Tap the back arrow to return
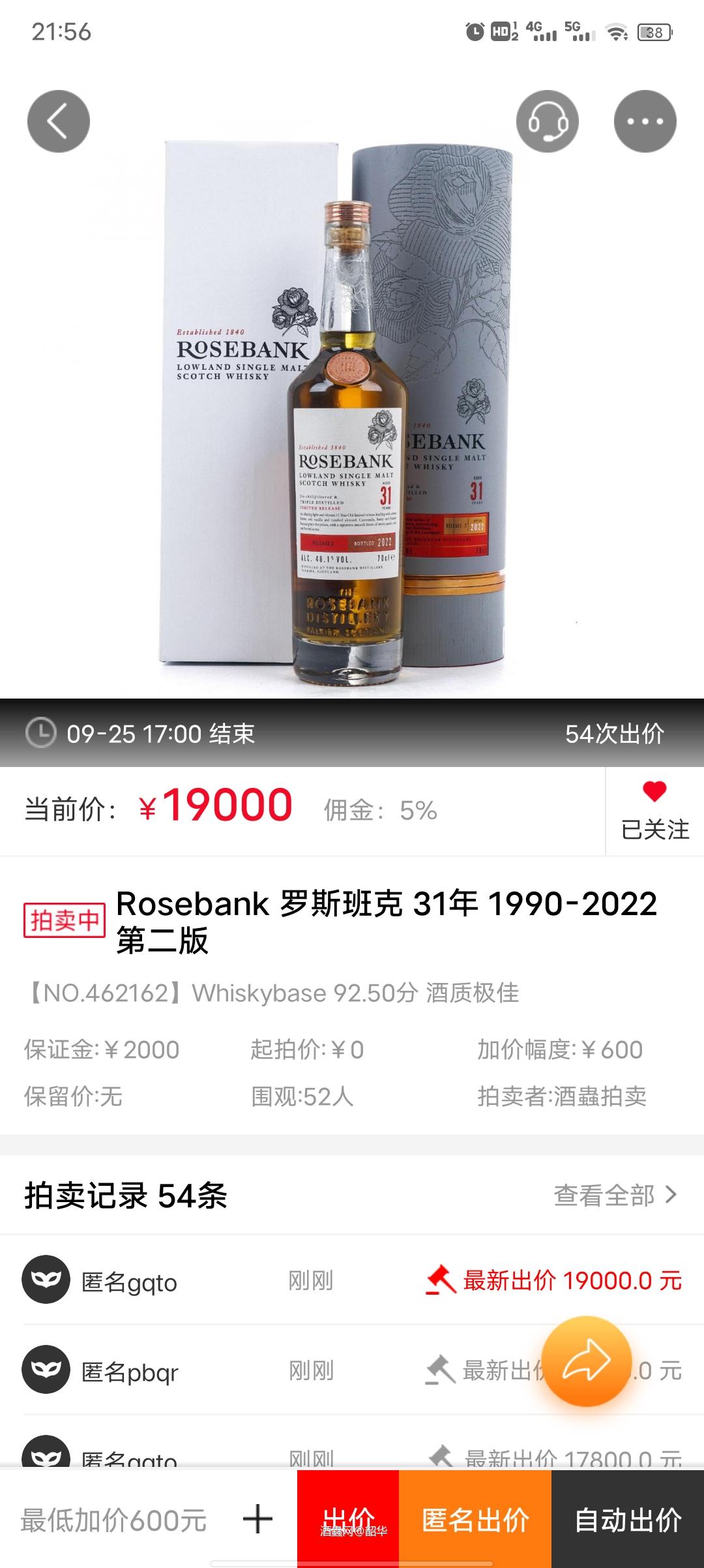Image resolution: width=704 pixels, height=1568 pixels. (58, 121)
